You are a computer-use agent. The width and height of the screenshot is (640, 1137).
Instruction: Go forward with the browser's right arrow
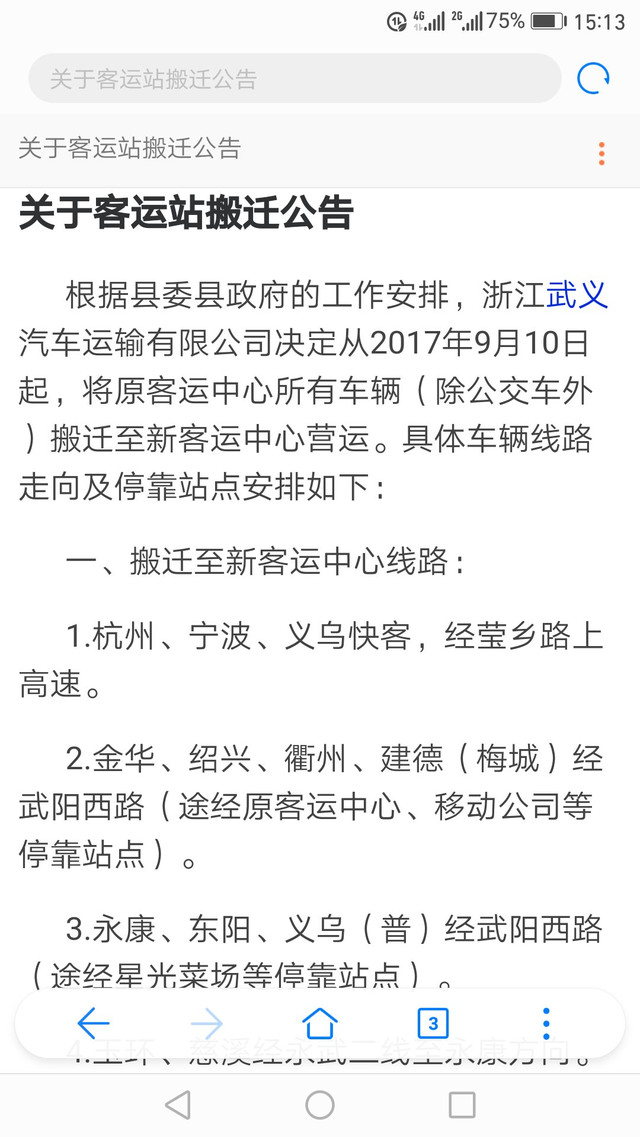[207, 1024]
